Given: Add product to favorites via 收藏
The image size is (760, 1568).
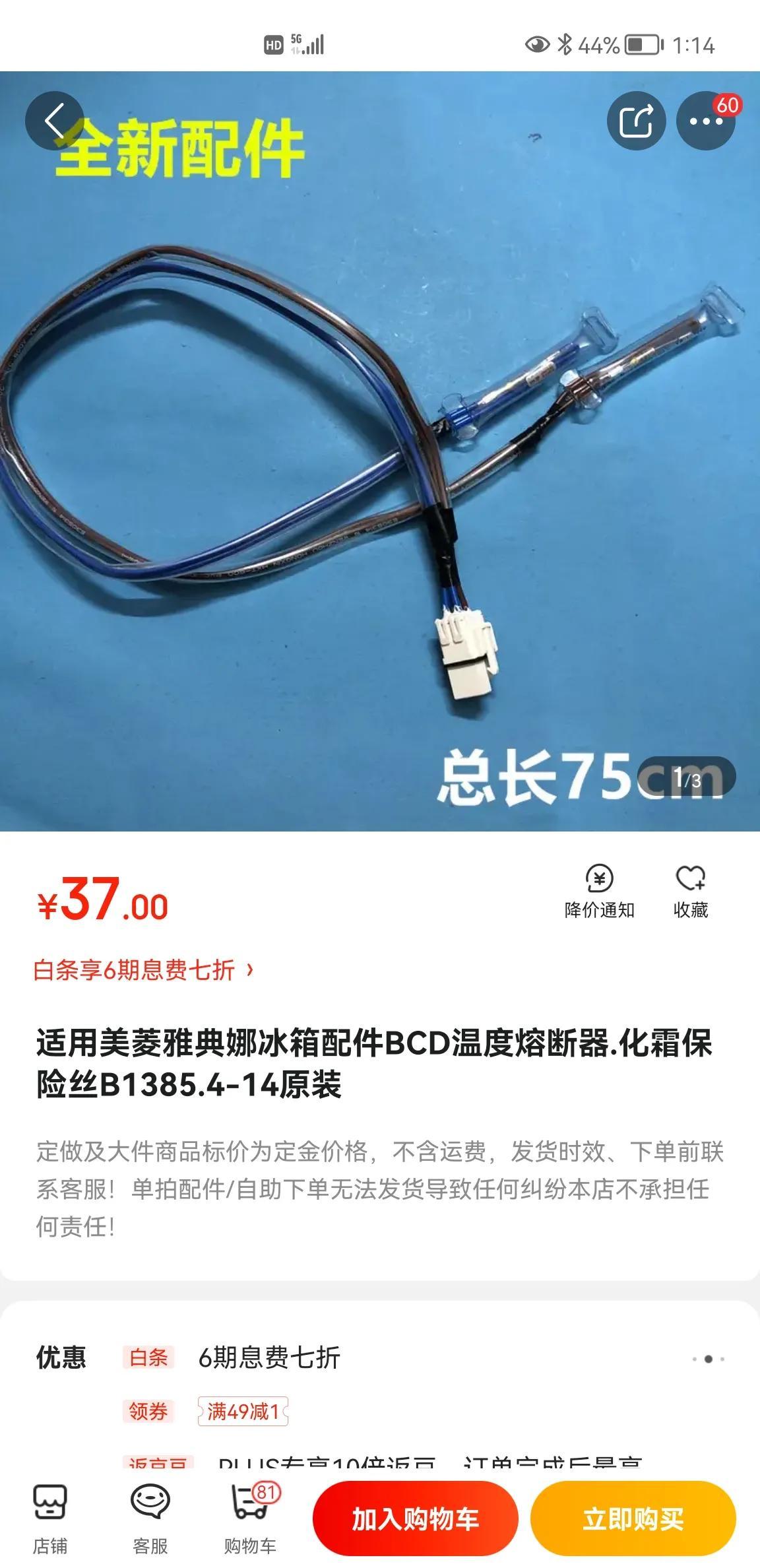Looking at the screenshot, I should click(690, 892).
